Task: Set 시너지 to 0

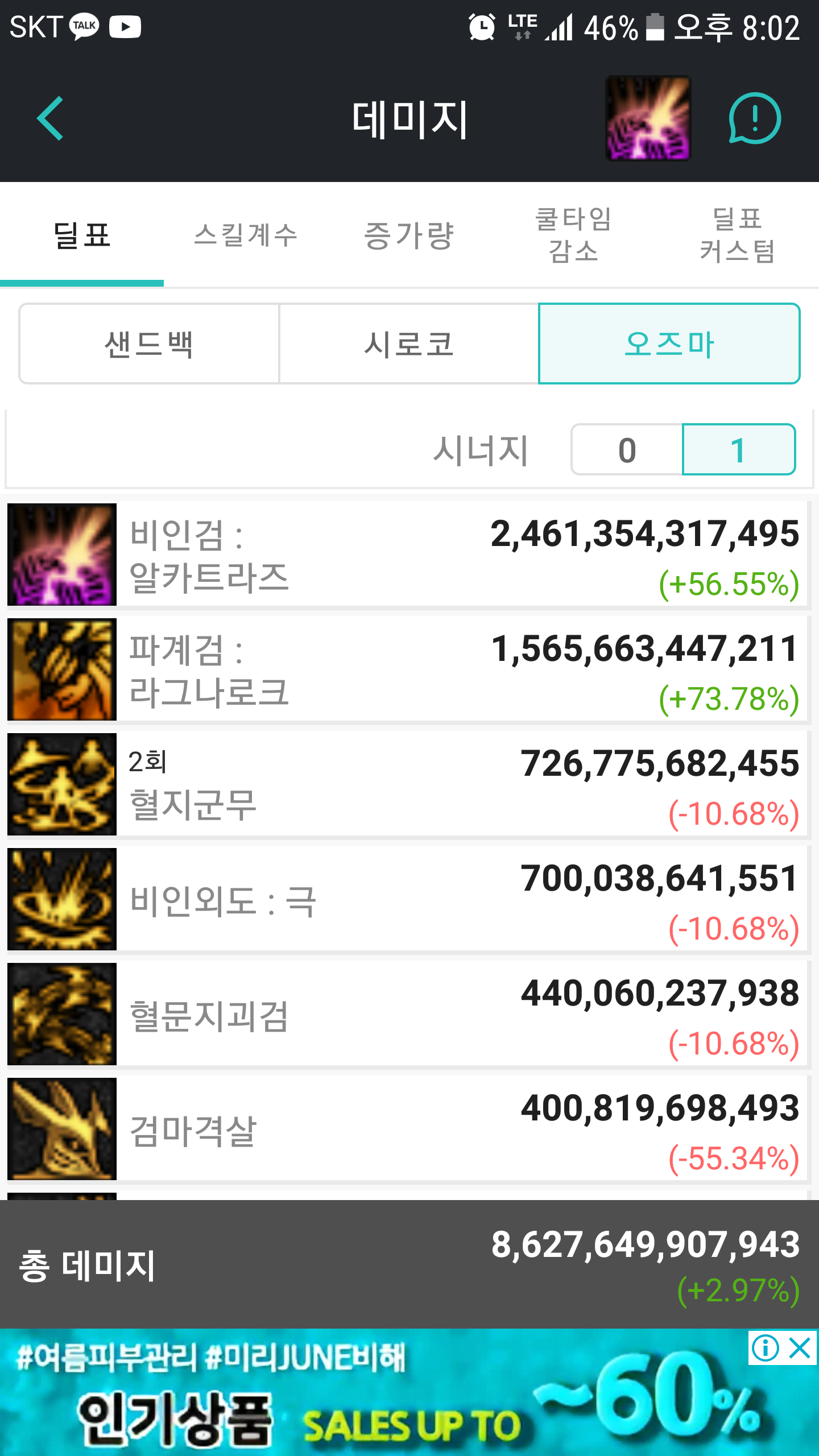Action: (627, 450)
